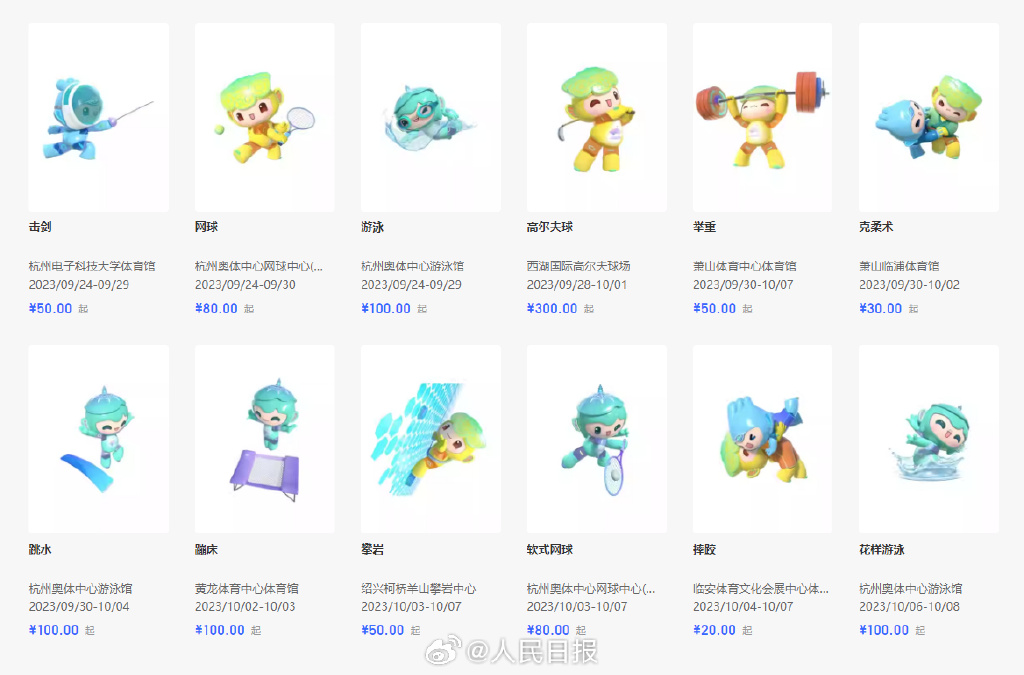
Task: Open the 击剑 fencing ticket card
Action: pos(98,118)
